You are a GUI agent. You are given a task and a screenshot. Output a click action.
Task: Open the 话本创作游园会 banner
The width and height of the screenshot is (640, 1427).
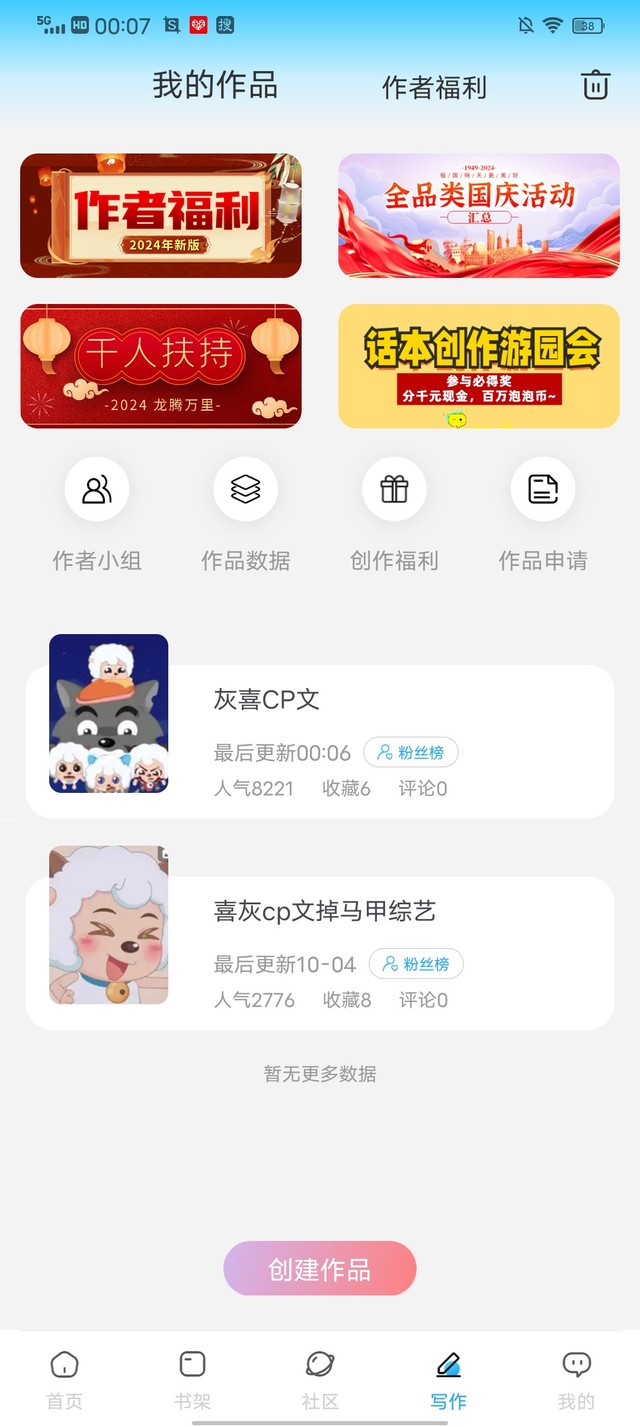479,366
